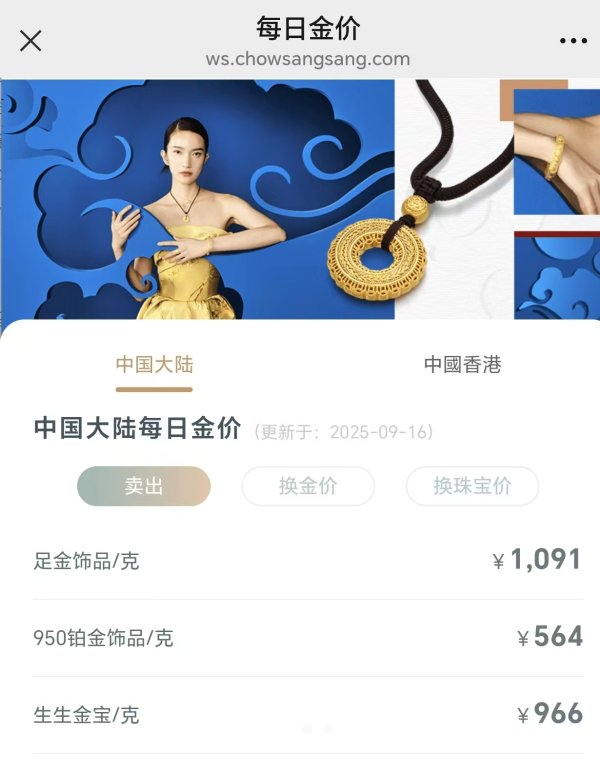Switch to the 中國香港 tab

tap(462, 365)
